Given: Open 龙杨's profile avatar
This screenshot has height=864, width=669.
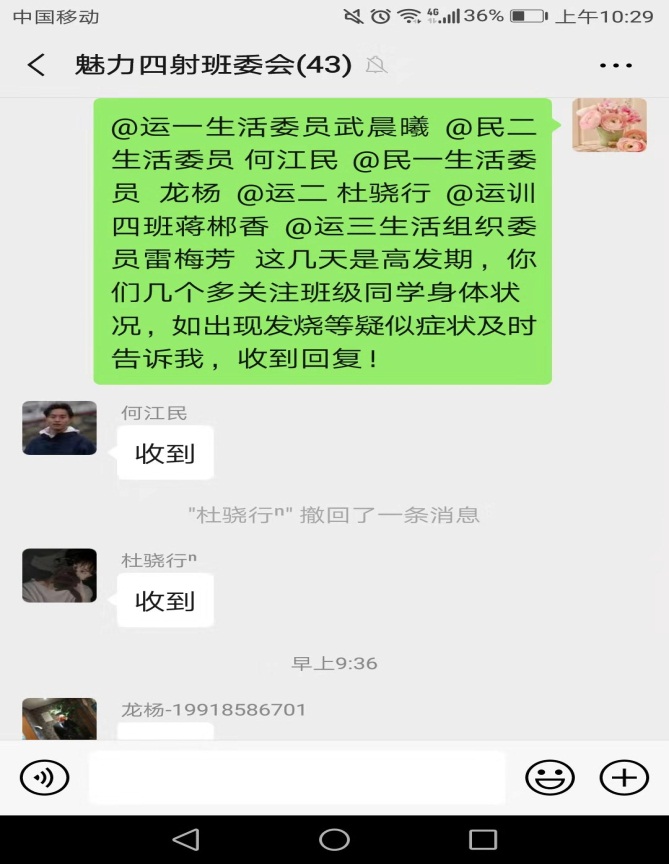Looking at the screenshot, I should [59, 720].
